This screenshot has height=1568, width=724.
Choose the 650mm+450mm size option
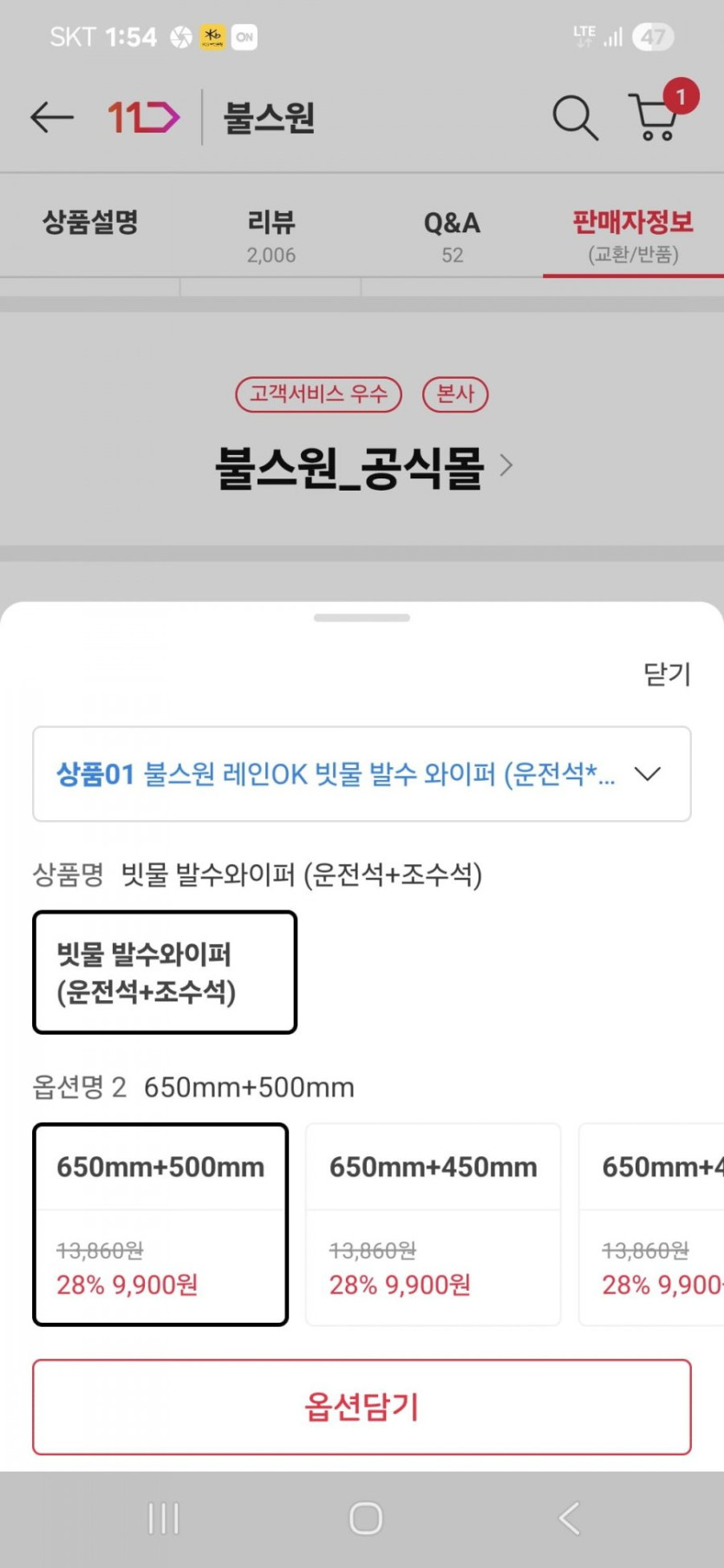(433, 1224)
